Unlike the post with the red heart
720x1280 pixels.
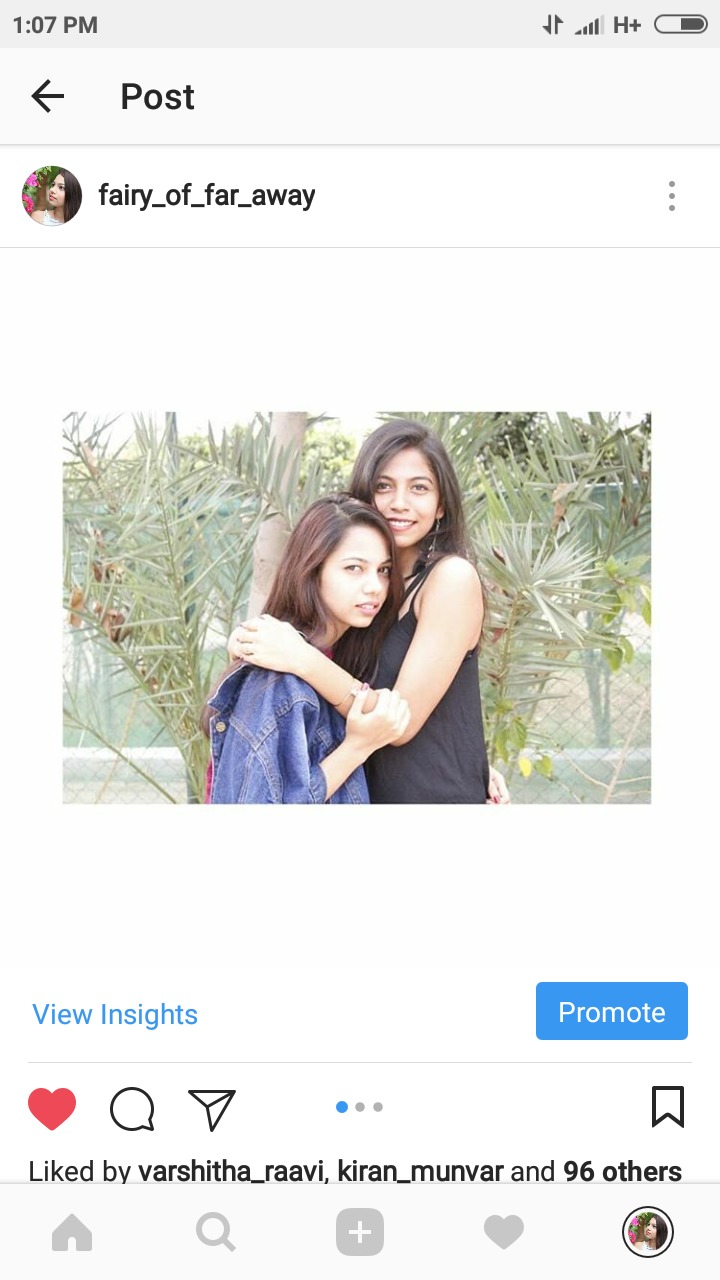(x=52, y=1108)
